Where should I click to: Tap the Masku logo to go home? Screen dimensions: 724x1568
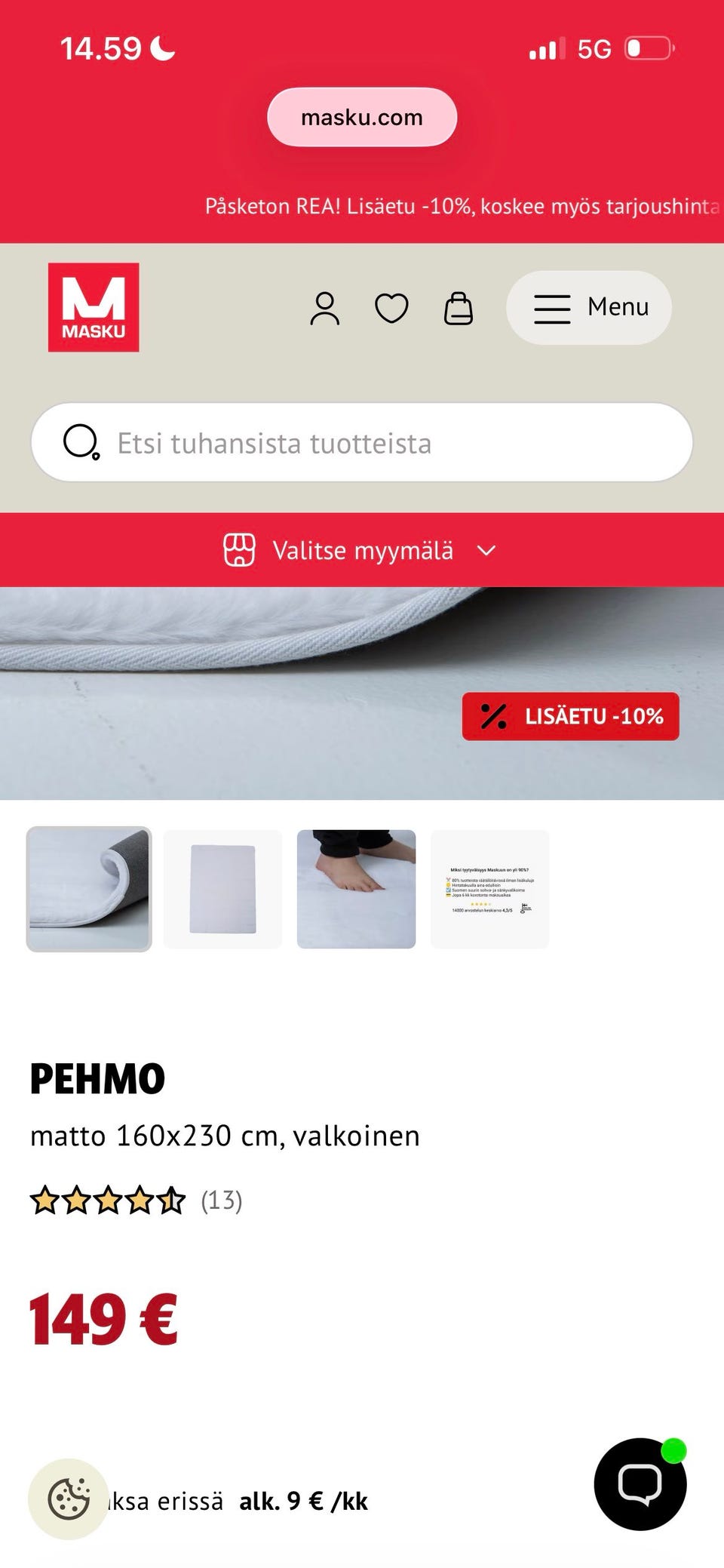coord(94,307)
